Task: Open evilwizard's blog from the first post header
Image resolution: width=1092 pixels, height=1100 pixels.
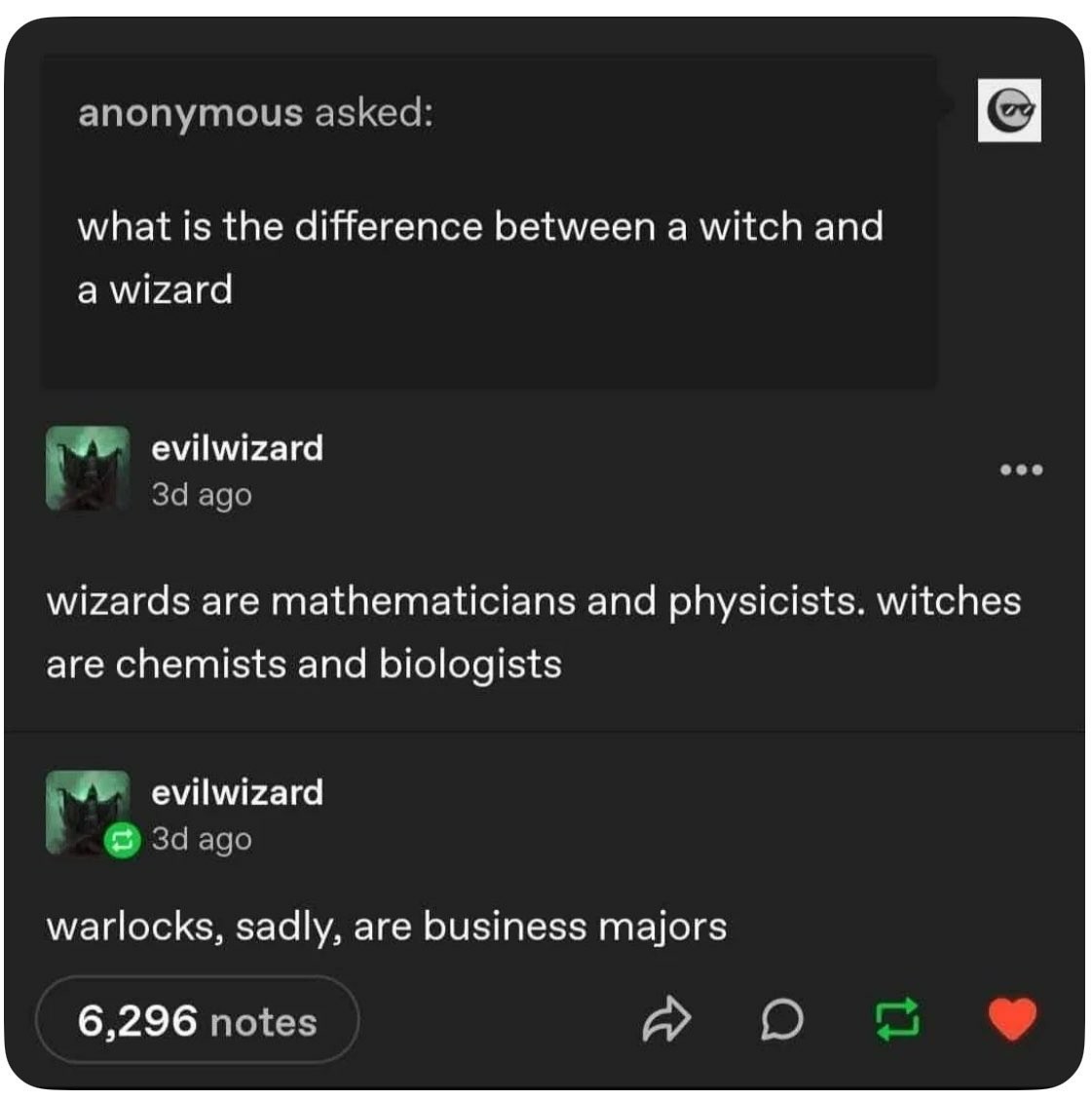Action: [237, 448]
